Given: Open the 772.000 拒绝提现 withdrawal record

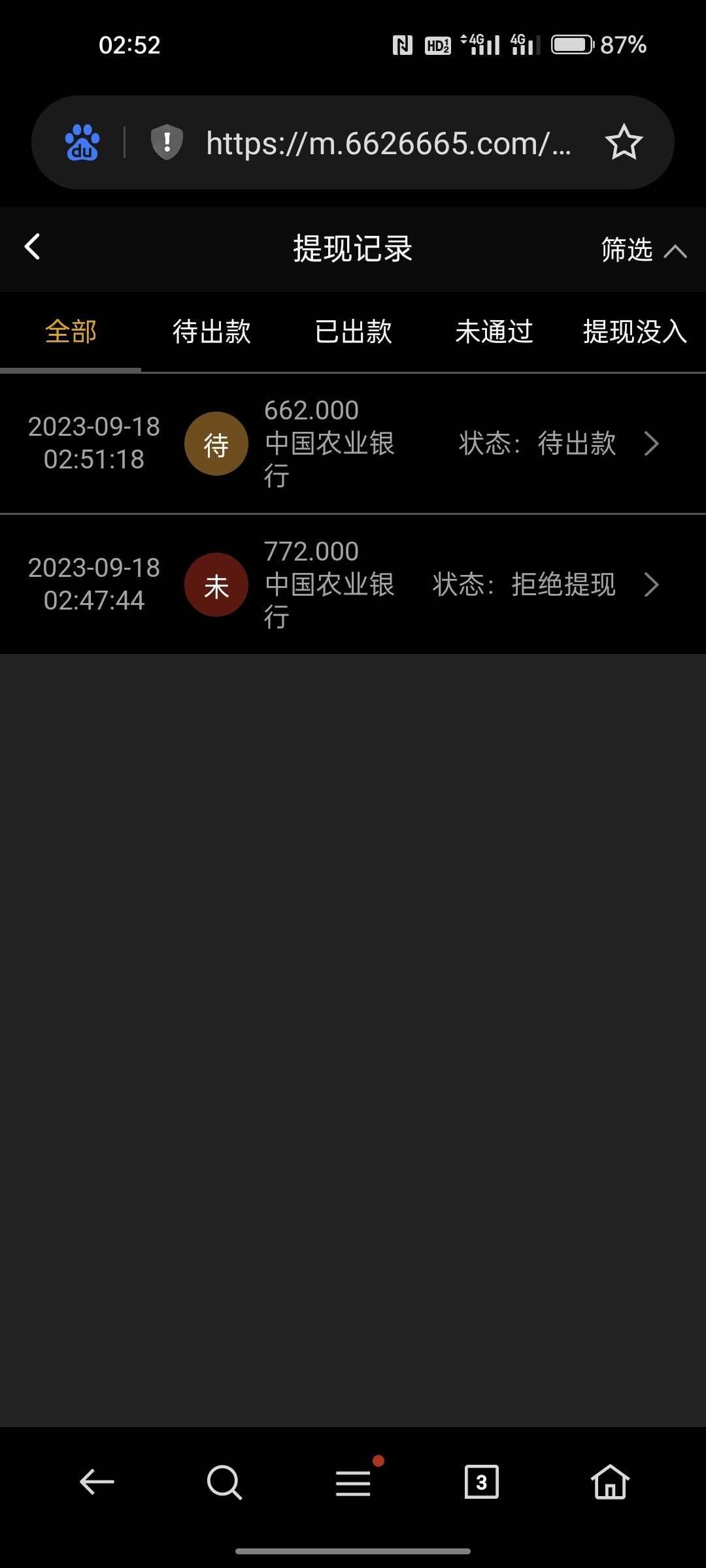Looking at the screenshot, I should [x=353, y=585].
